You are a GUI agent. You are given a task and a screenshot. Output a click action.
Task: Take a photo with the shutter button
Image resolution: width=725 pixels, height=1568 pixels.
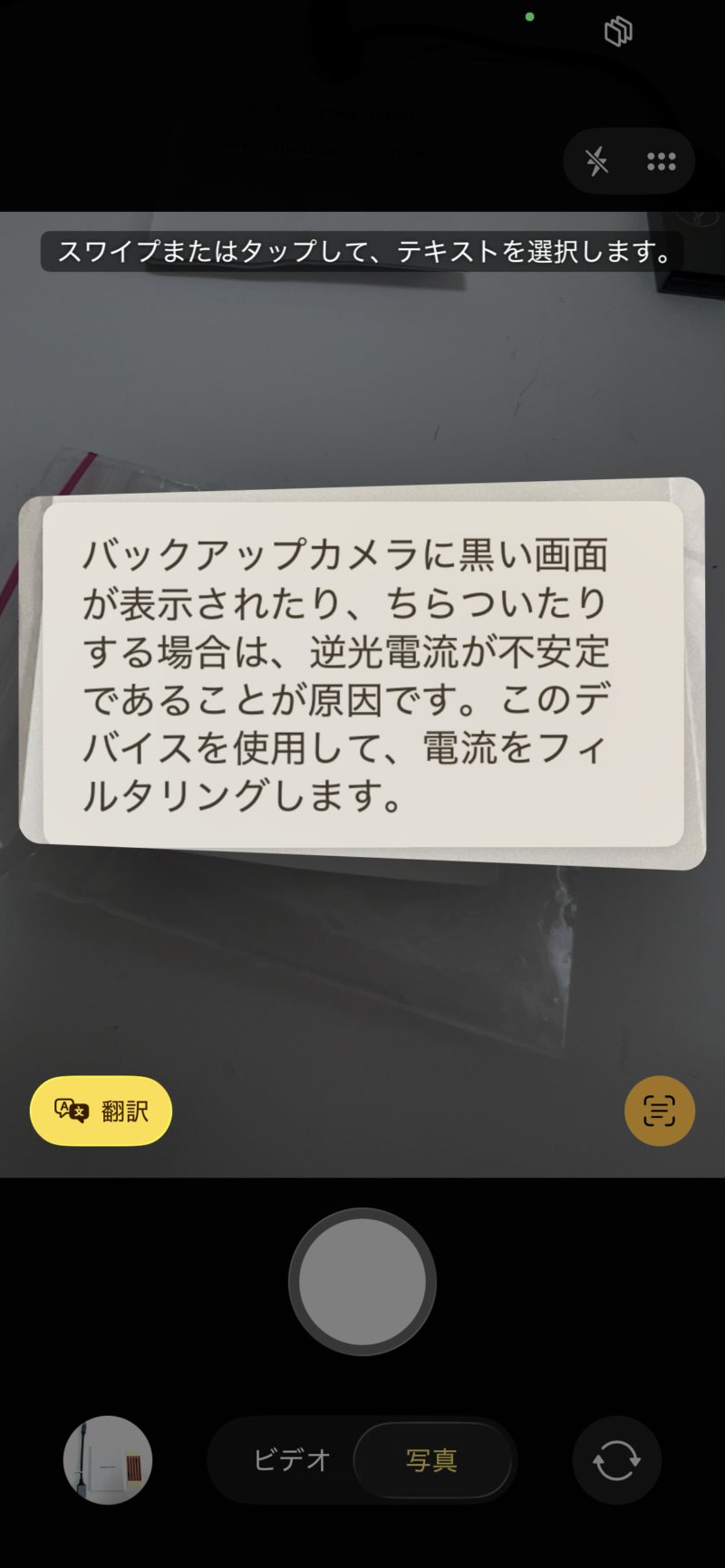click(x=362, y=1281)
